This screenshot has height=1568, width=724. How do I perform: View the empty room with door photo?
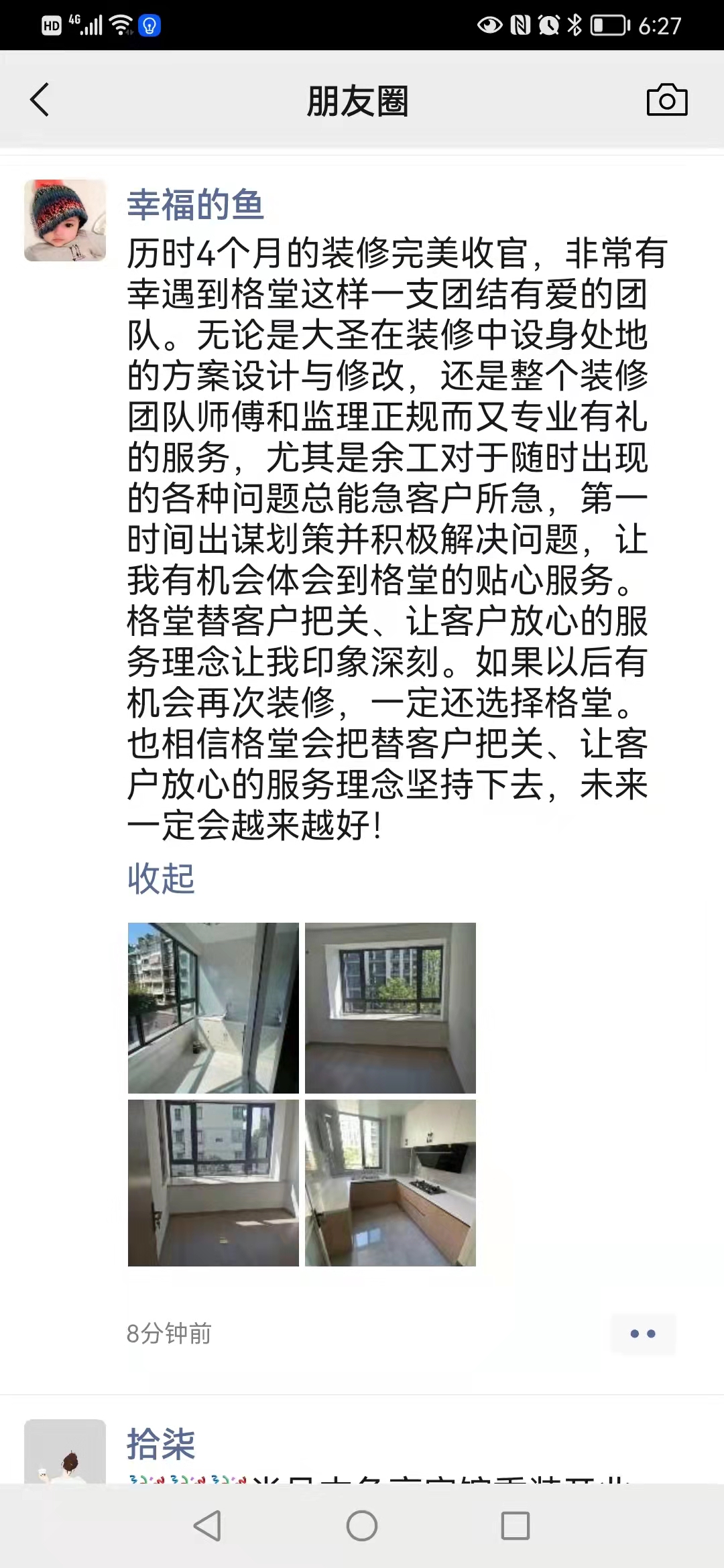213,1183
